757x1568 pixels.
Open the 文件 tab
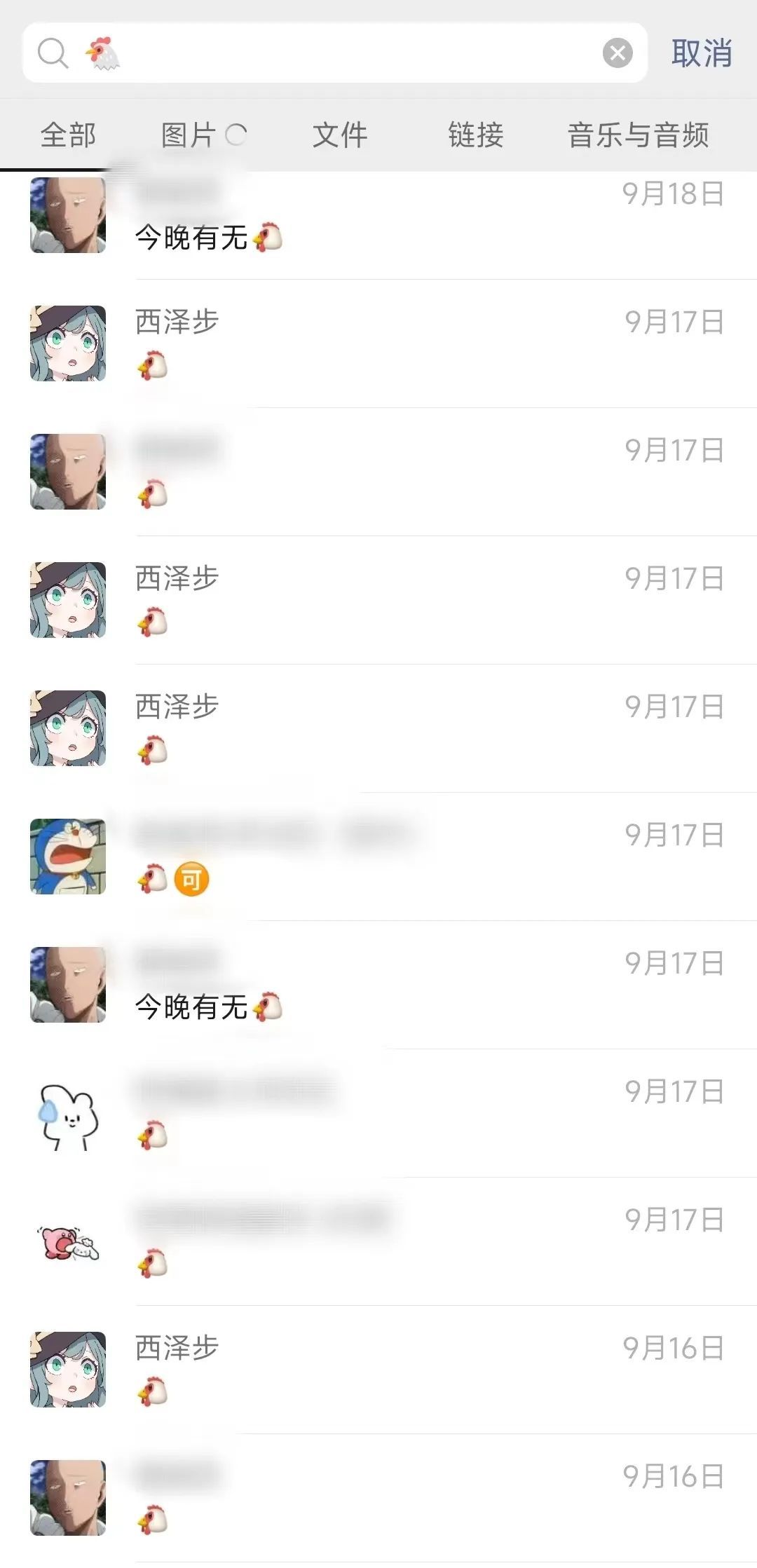339,135
